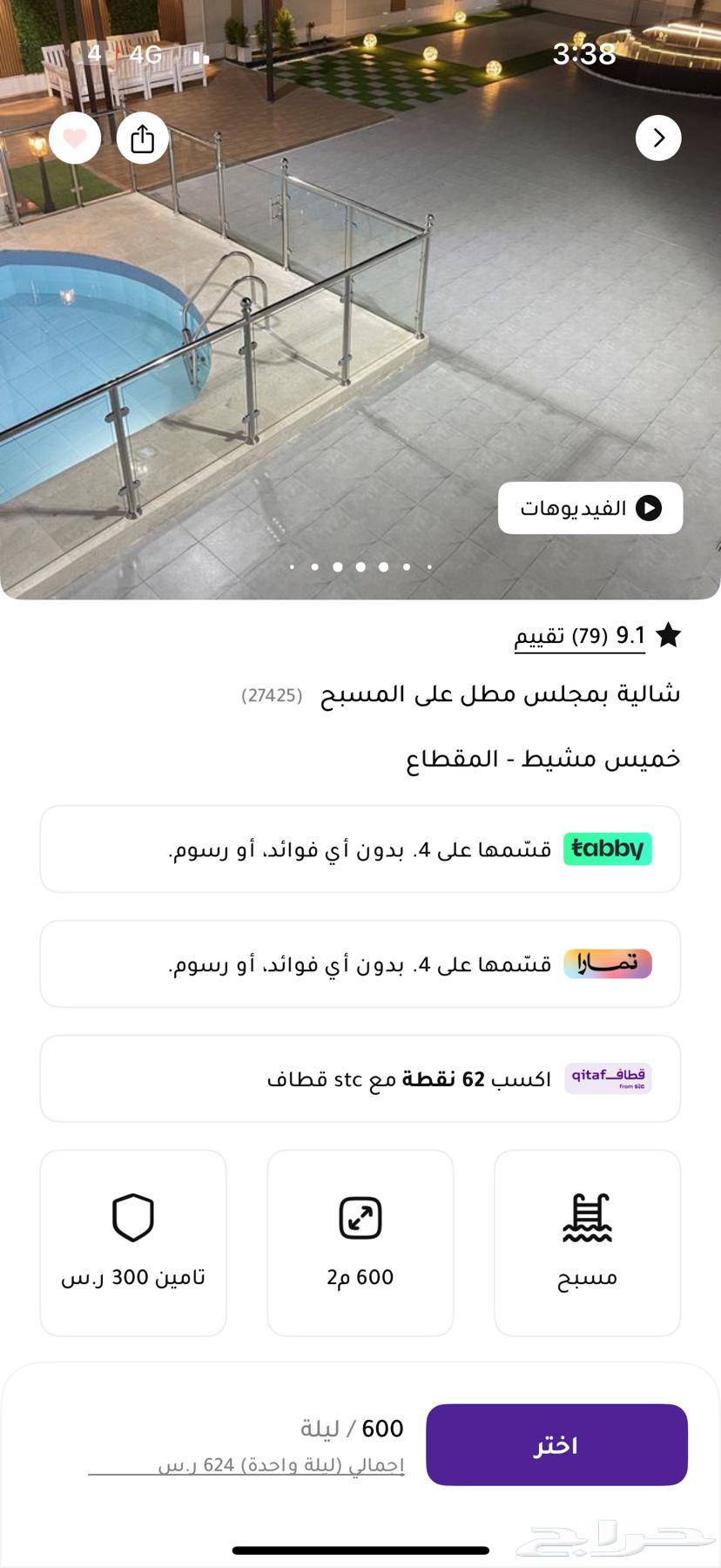721x1568 pixels.
Task: Open the الفيديوهات videos button
Action: click(x=590, y=508)
